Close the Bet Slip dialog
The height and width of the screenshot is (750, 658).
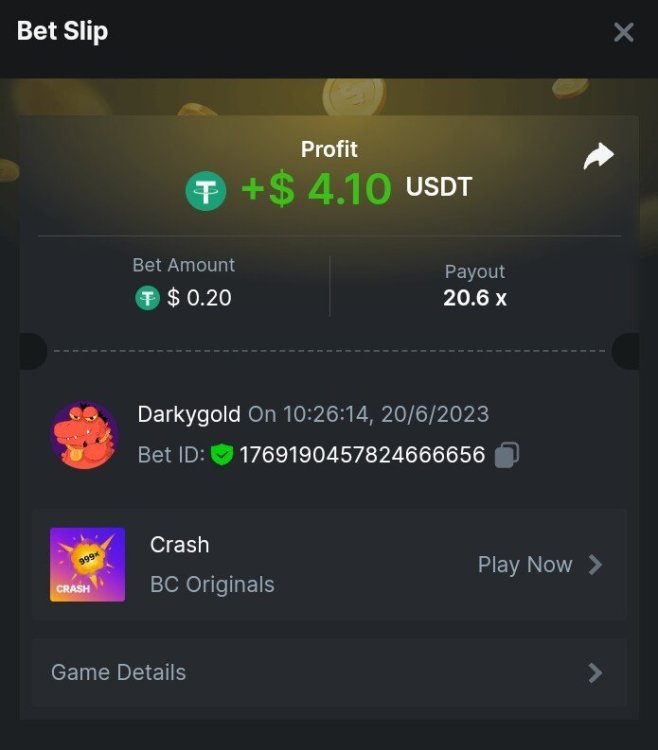[x=623, y=33]
